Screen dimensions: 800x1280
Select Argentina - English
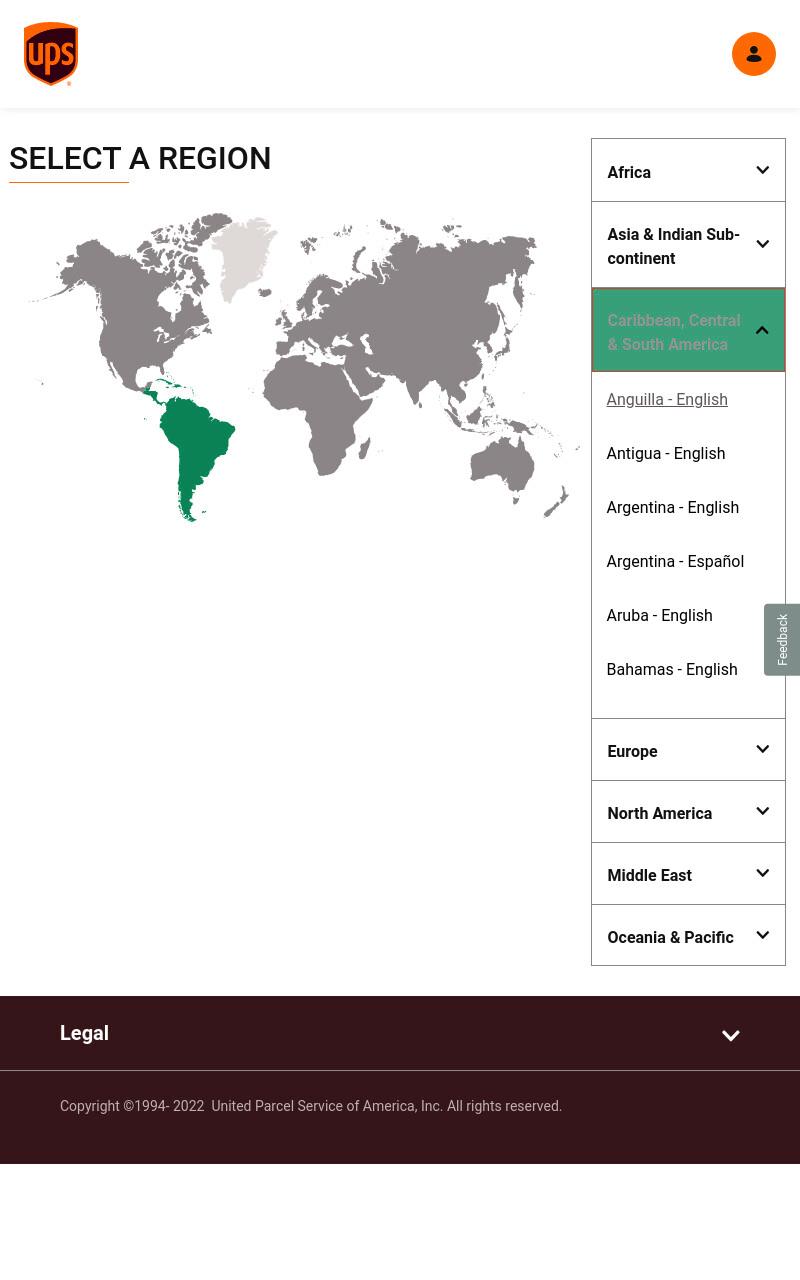(673, 507)
